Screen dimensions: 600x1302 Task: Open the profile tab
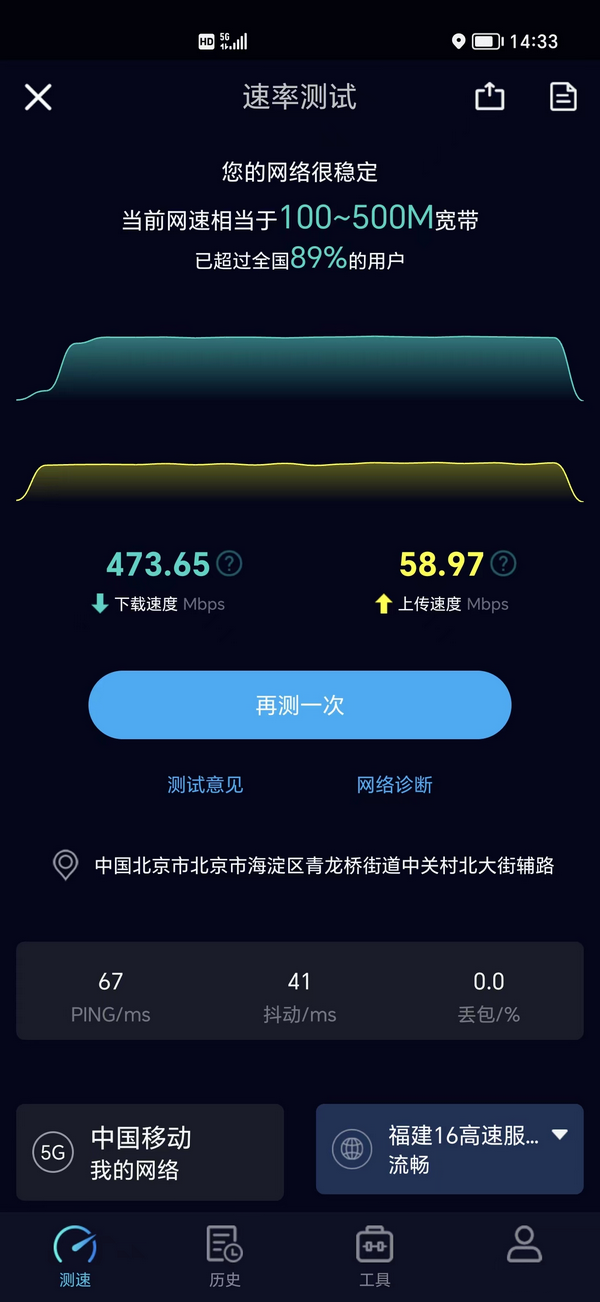point(524,1246)
